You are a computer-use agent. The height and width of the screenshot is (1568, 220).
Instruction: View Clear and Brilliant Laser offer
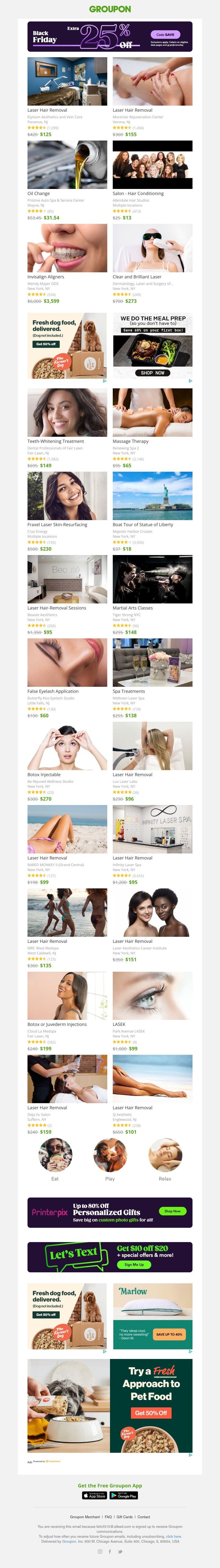tap(152, 248)
